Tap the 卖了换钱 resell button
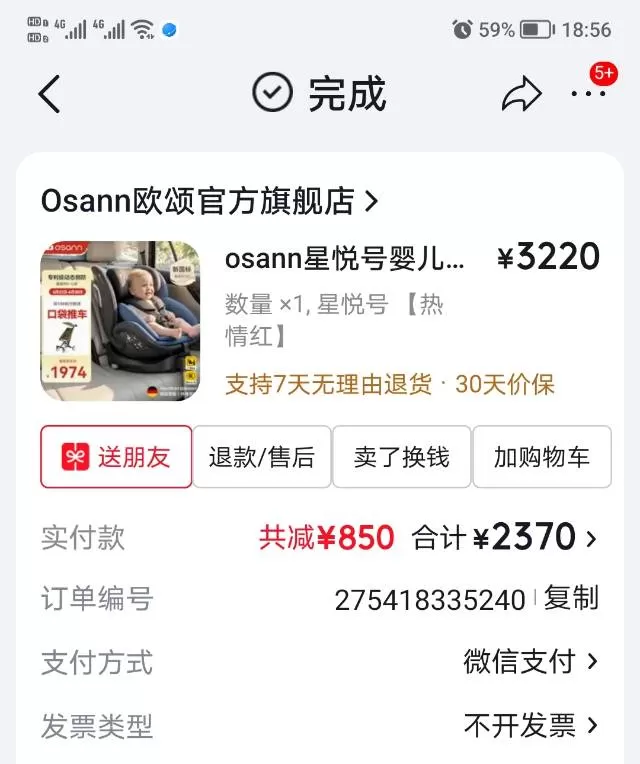640x764 pixels. tap(401, 457)
